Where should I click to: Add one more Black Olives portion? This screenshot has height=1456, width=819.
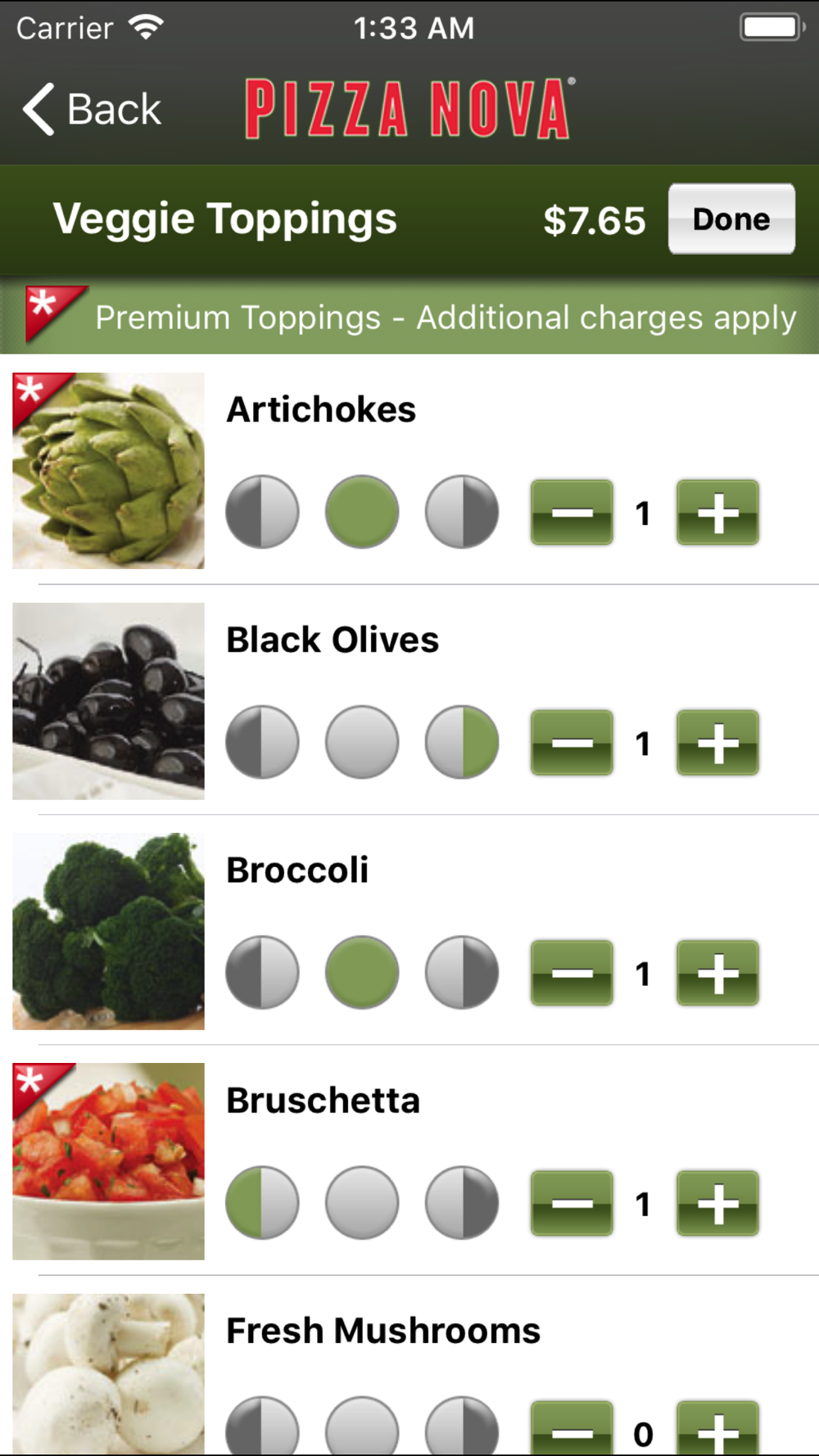click(717, 744)
